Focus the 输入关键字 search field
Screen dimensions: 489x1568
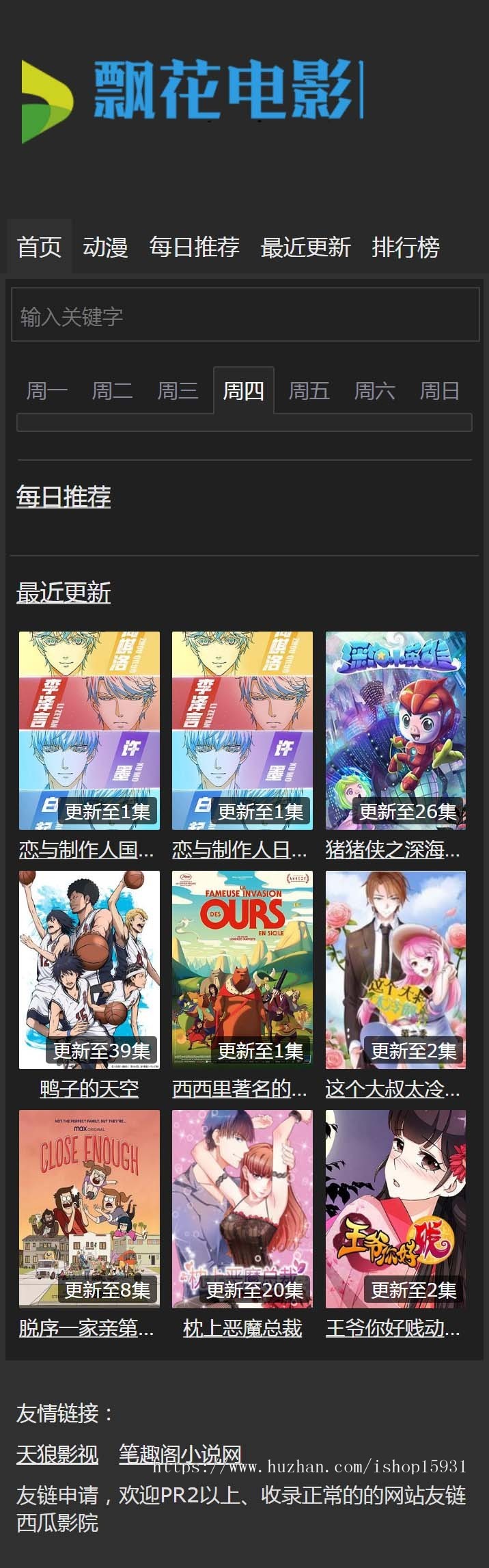(x=244, y=315)
